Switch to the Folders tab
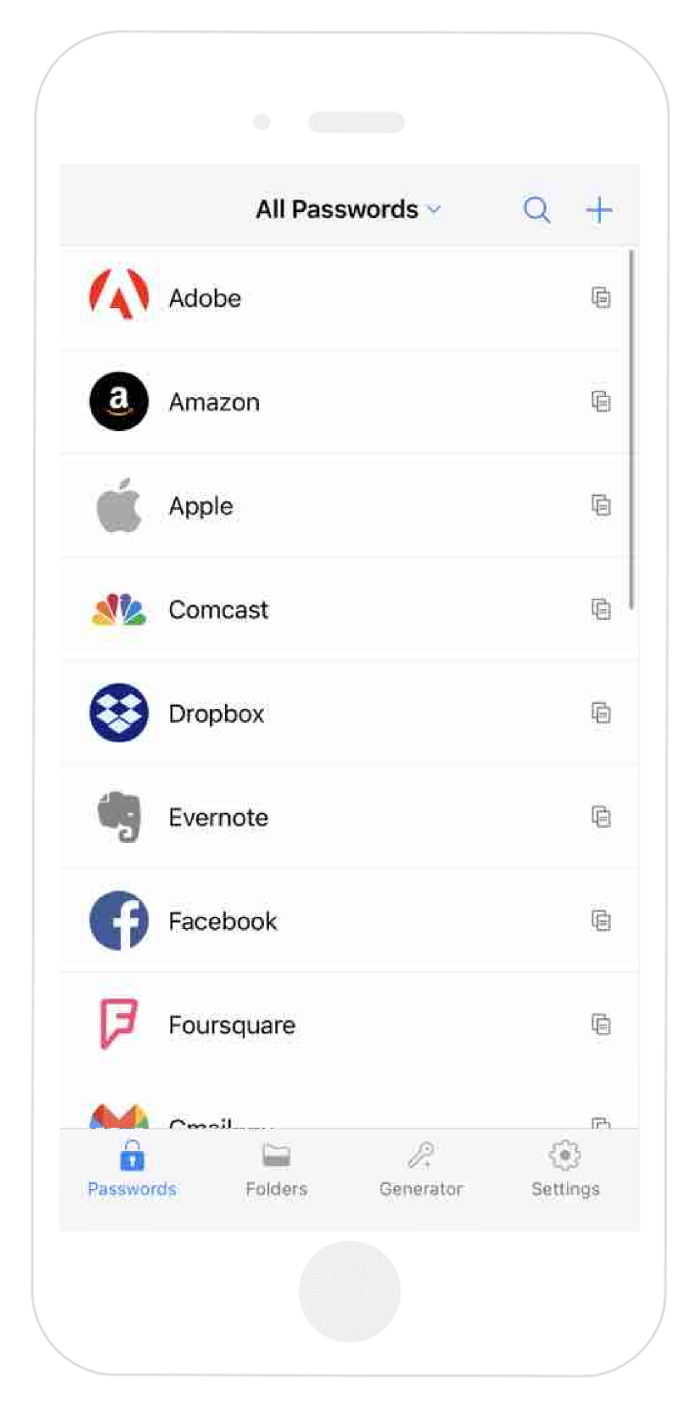The height and width of the screenshot is (1406, 700). [276, 1171]
